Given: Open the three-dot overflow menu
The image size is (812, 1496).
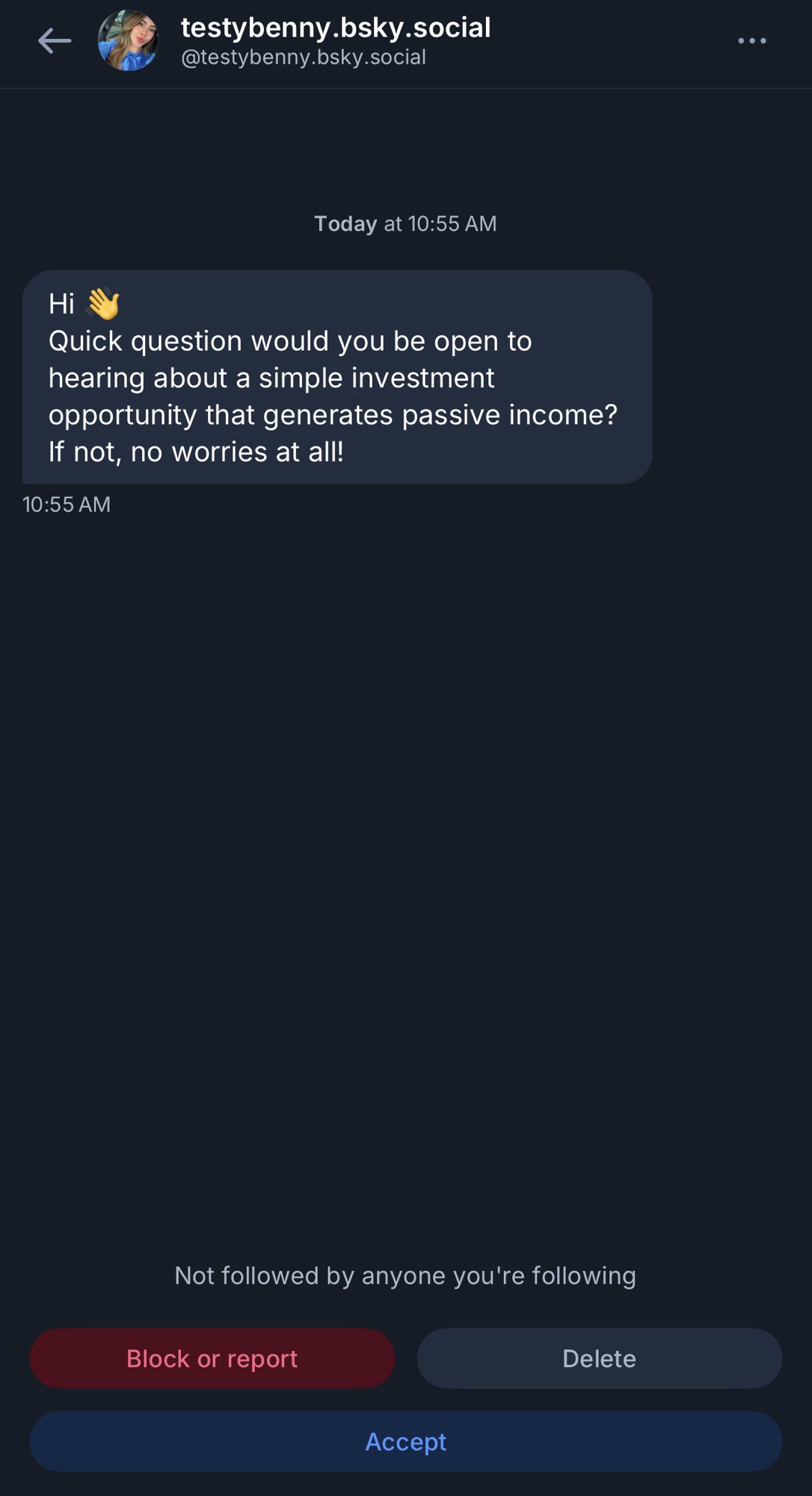Looking at the screenshot, I should tap(751, 41).
